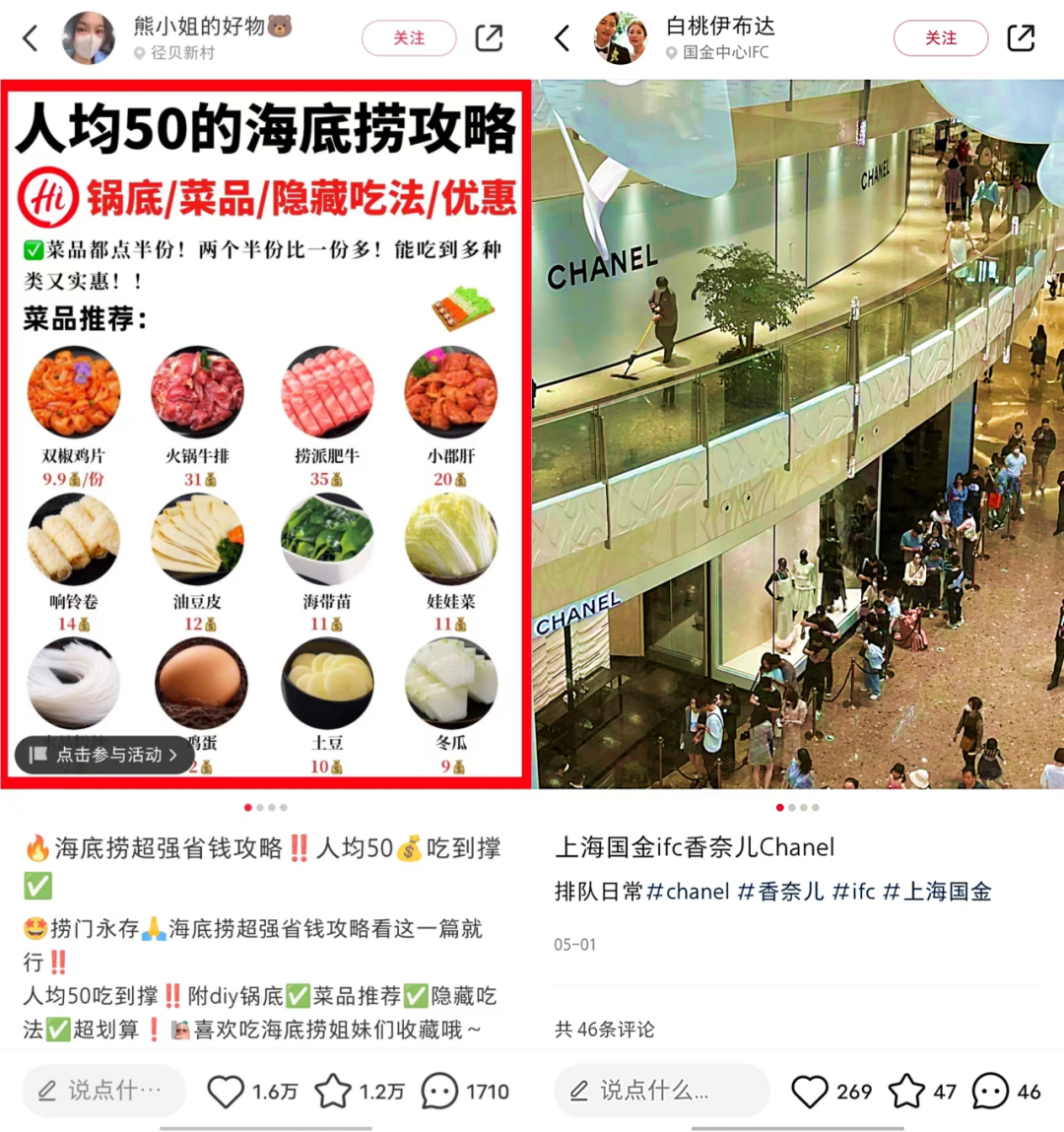Go back from 白桃伊布达's post
The image size is (1064, 1132).
coord(563,38)
